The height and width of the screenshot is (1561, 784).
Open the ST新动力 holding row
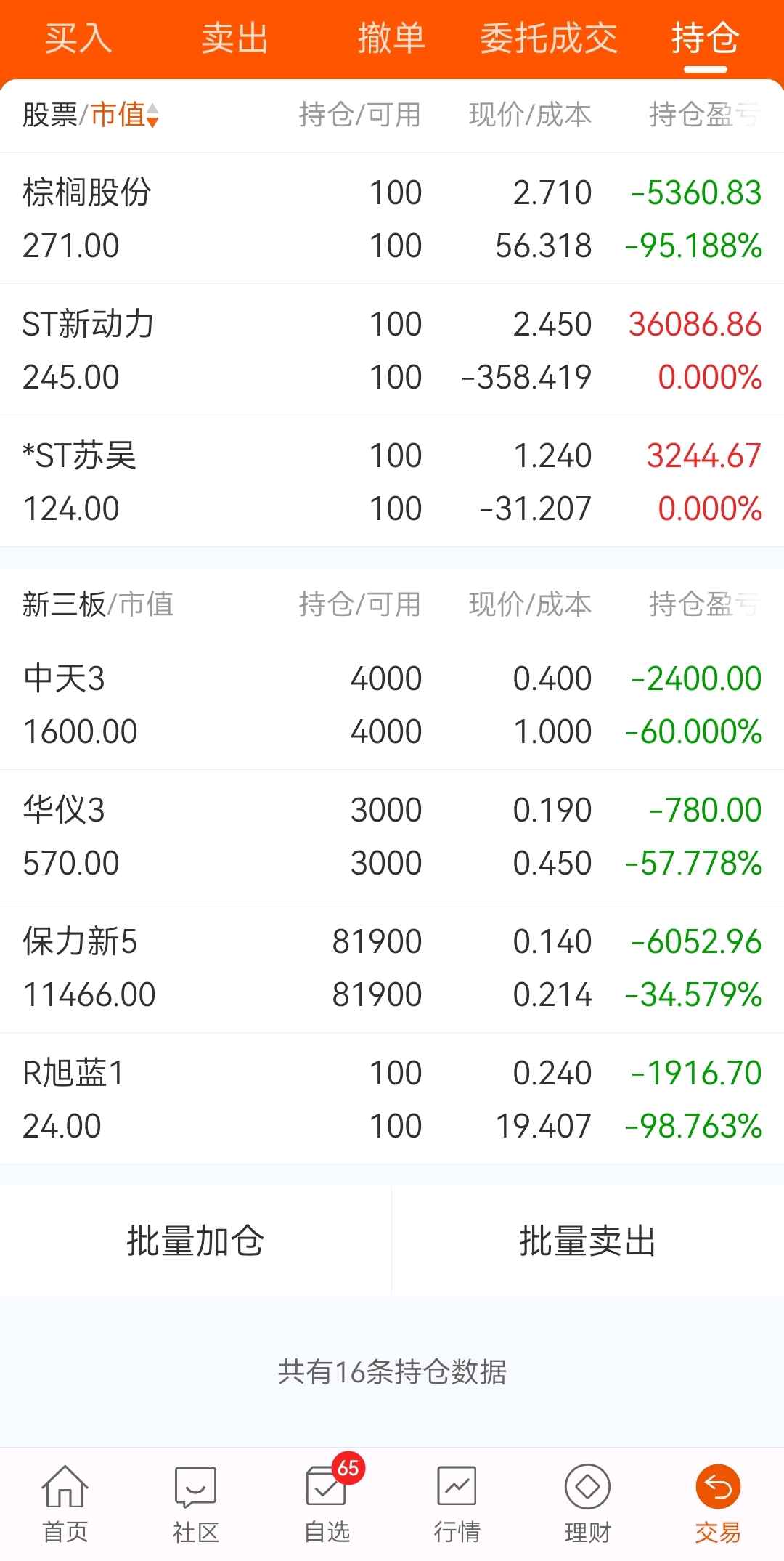point(392,350)
